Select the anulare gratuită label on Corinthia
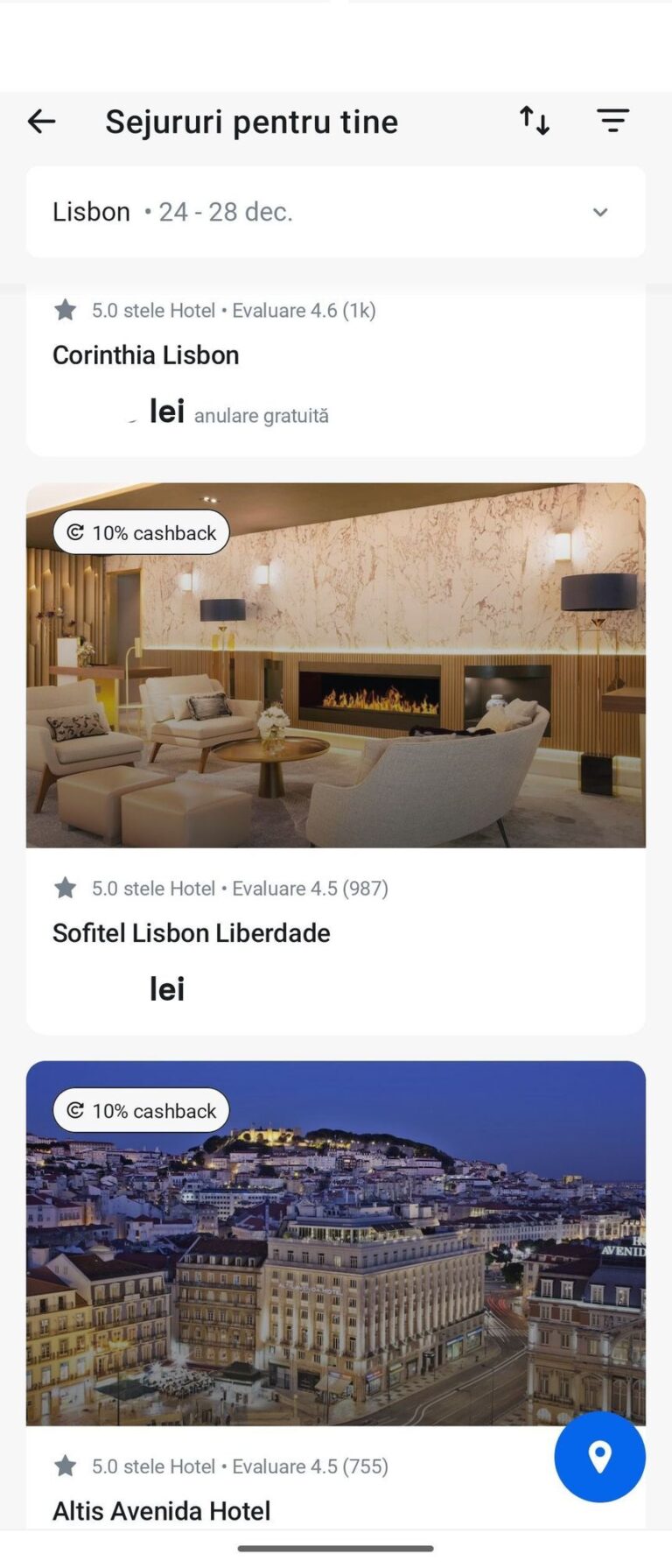 pyautogui.click(x=262, y=415)
